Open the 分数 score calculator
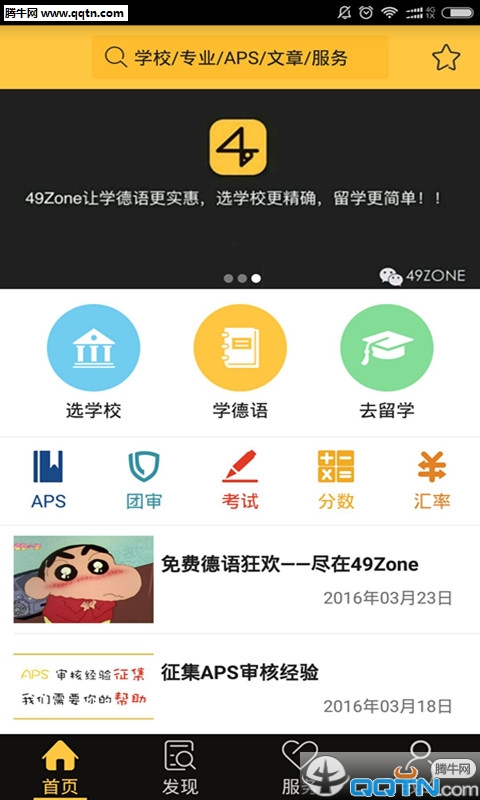Viewport: 480px width, 800px height. click(336, 480)
